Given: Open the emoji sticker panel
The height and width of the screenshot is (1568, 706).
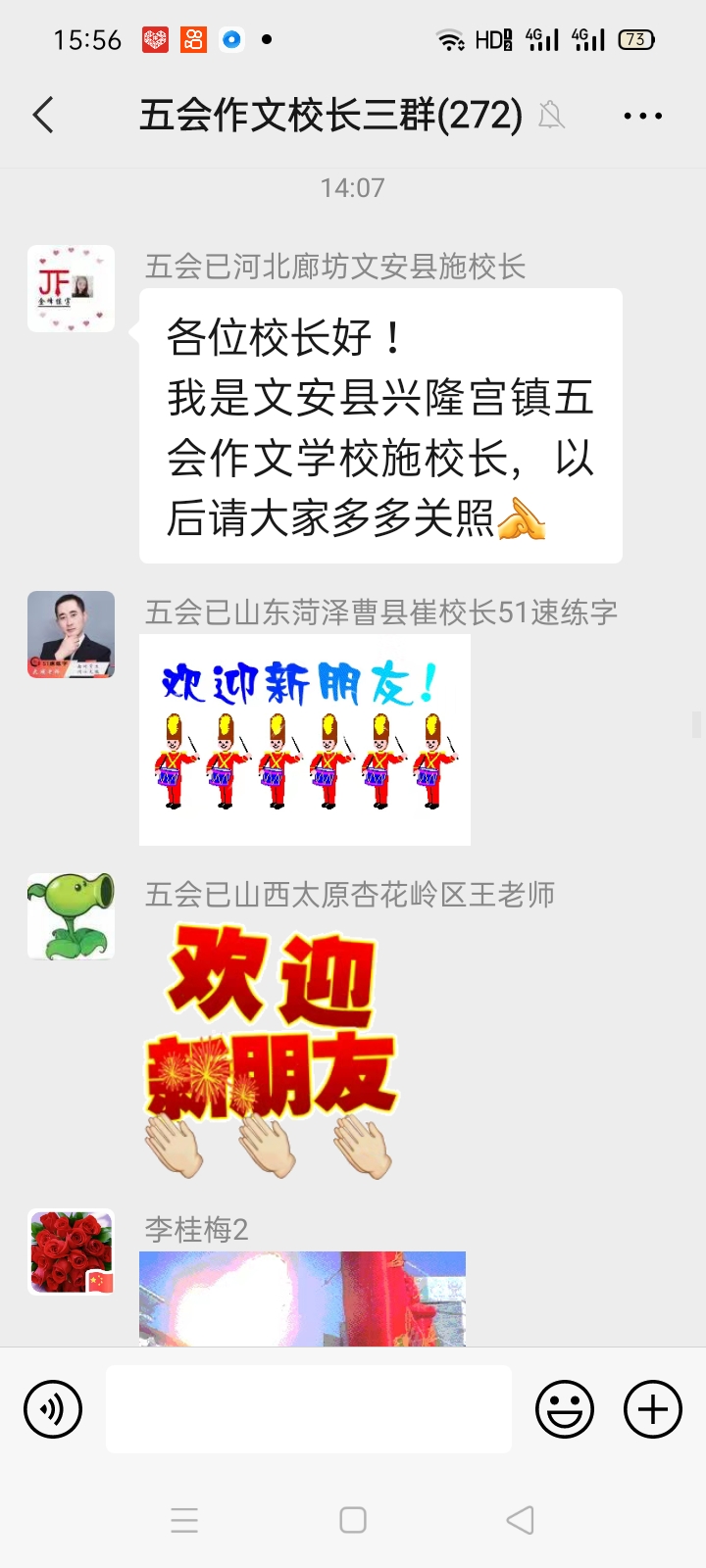Looking at the screenshot, I should 565,1409.
